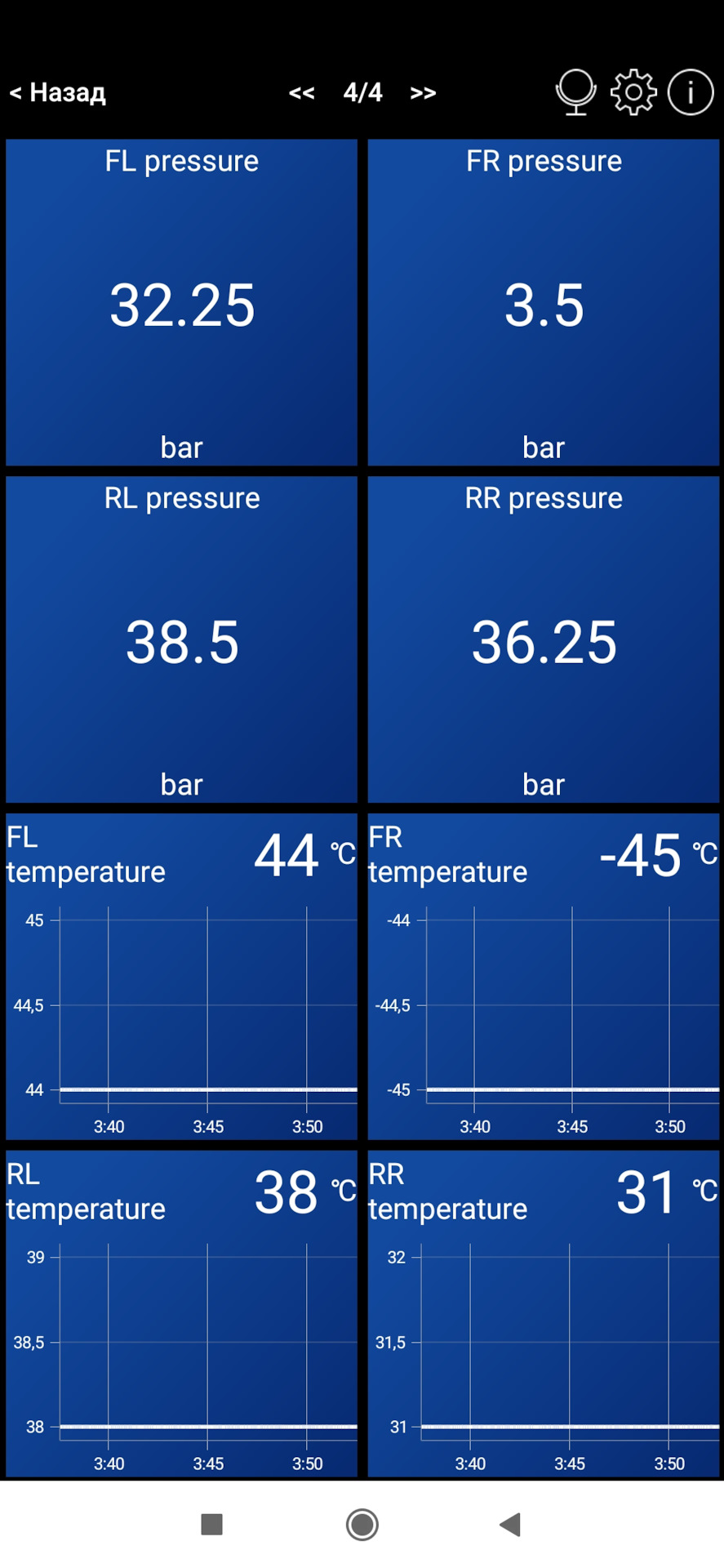Select the RR pressure gauge tile
724x1568 pixels.
[x=544, y=639]
